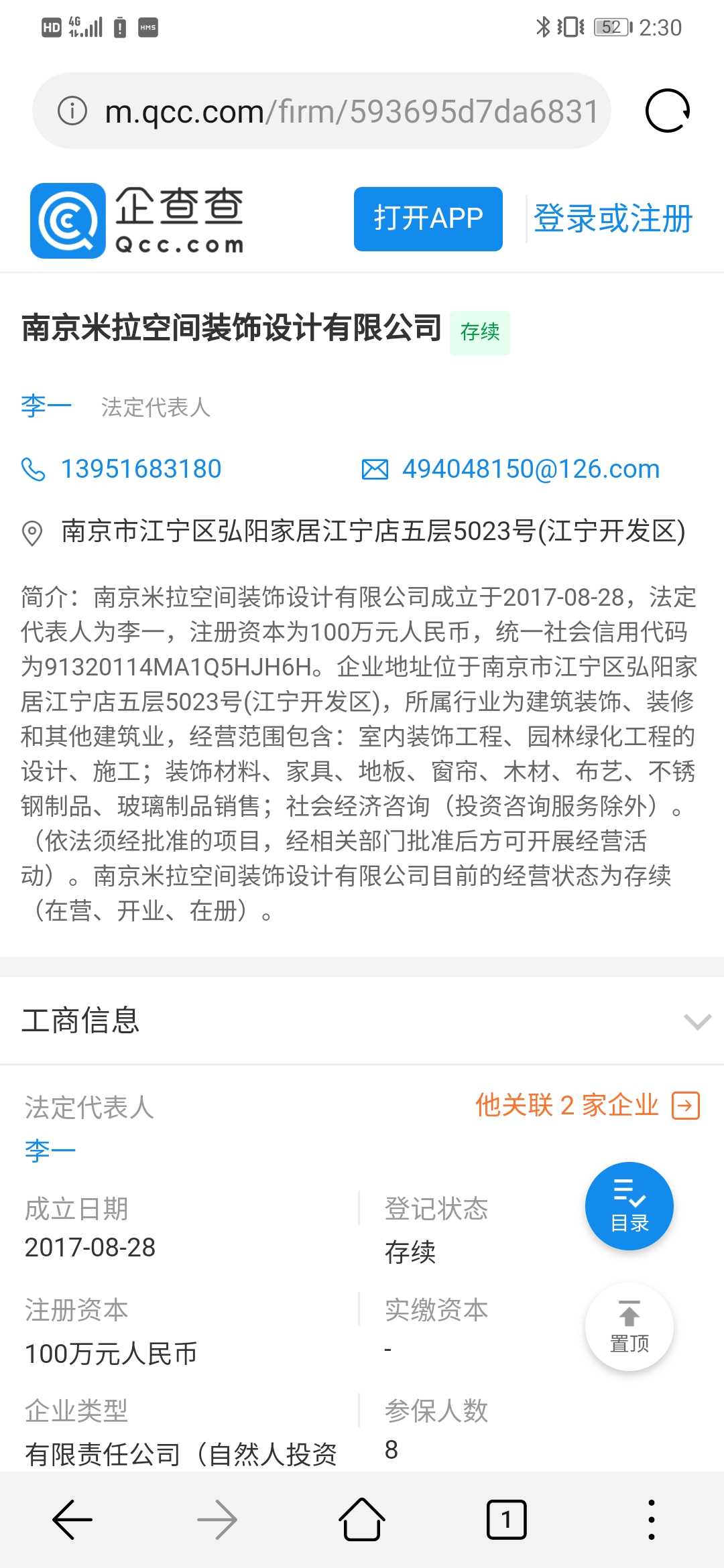Go to browser home page
Screen dimensions: 724x1568
point(362,1520)
